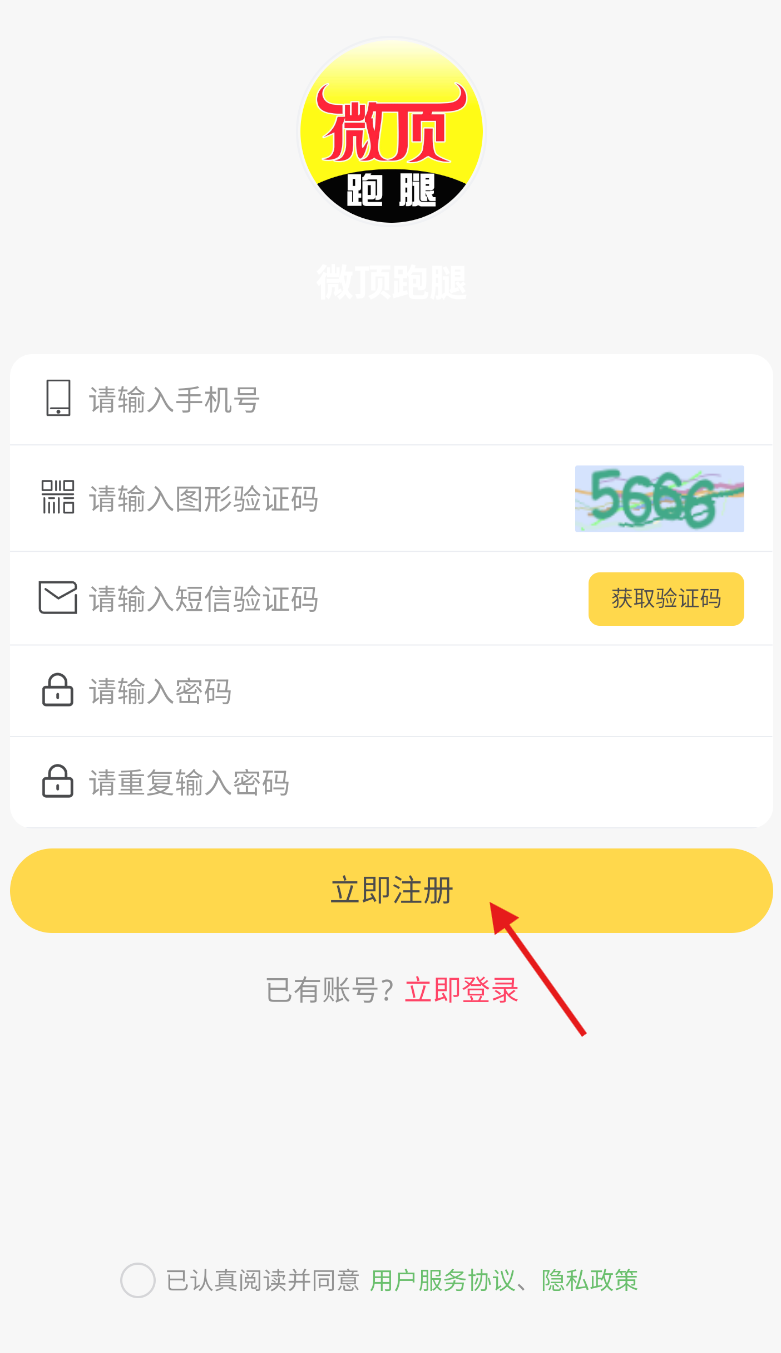Tap the phone number input field
This screenshot has width=781, height=1353.
coord(400,400)
